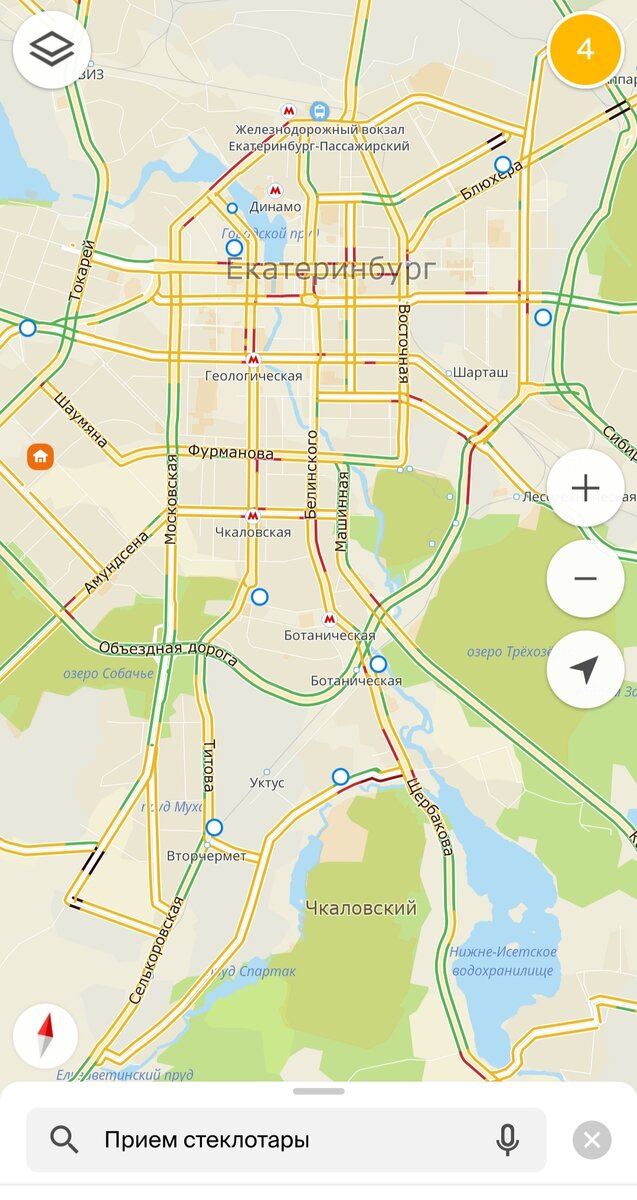Open the orange home marker on the map
Image resolution: width=637 pixels, height=1200 pixels.
[41, 457]
